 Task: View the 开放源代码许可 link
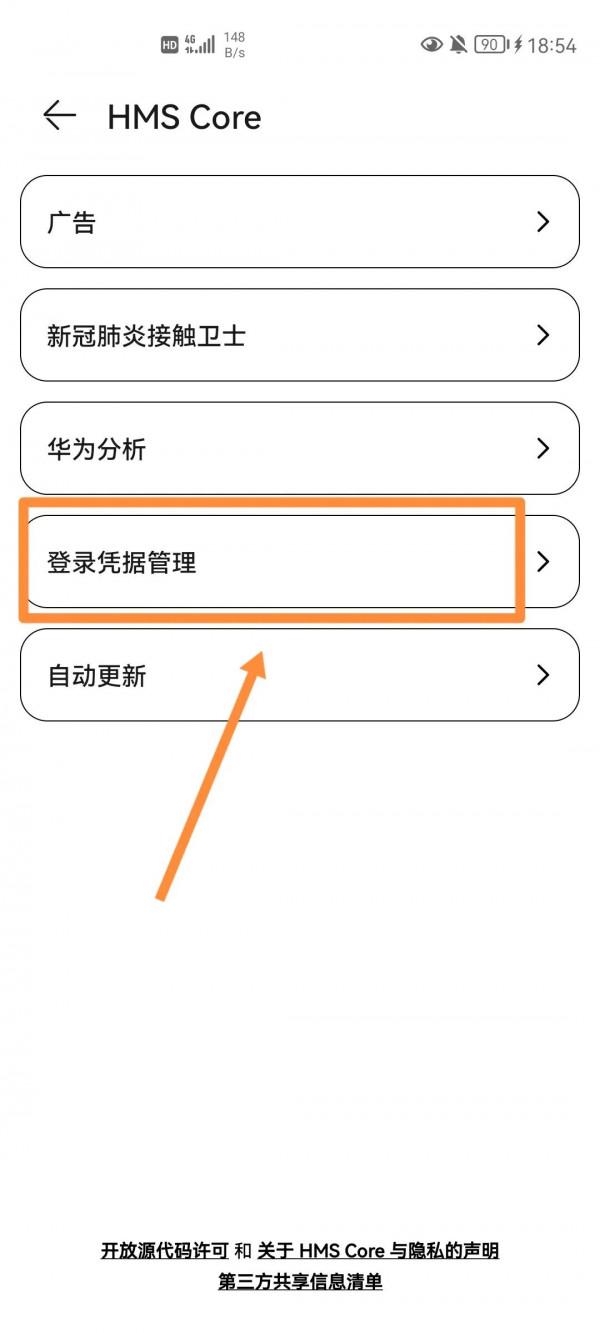coord(164,1251)
